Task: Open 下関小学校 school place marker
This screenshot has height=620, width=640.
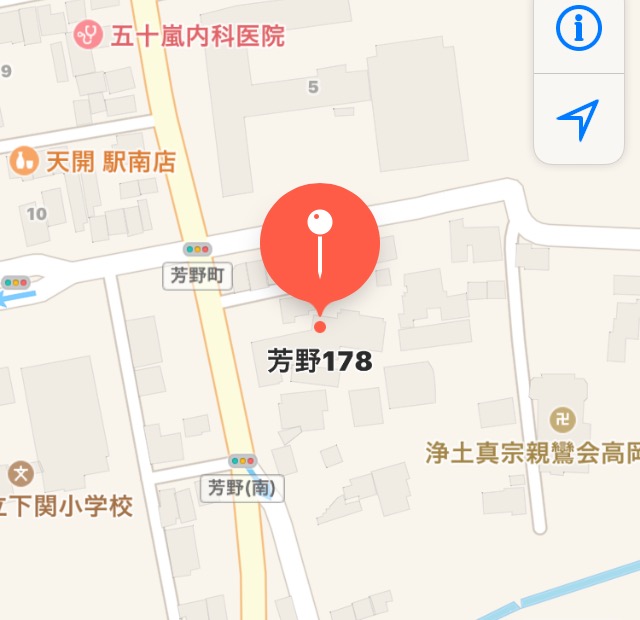Action: [20, 472]
